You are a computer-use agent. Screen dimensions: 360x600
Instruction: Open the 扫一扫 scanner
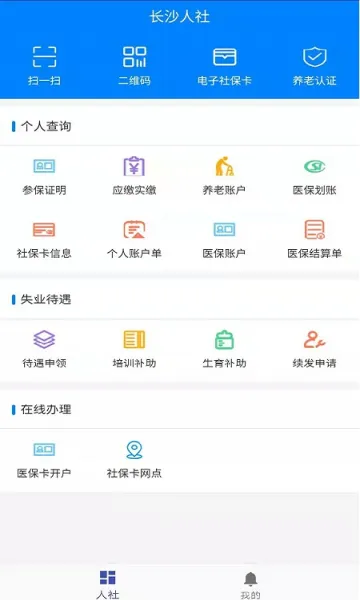click(x=44, y=65)
